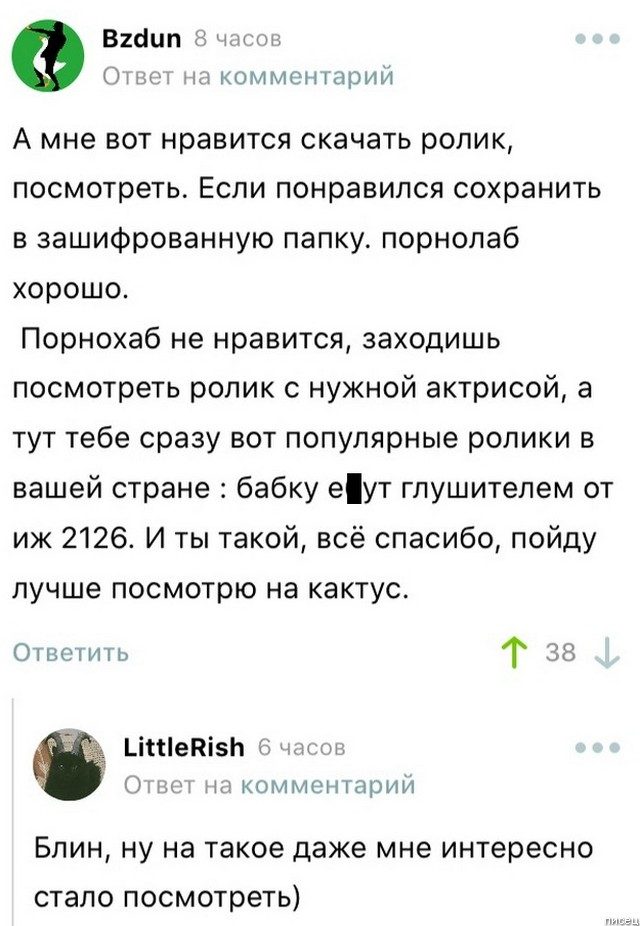Open the LittleRish username

tap(183, 748)
